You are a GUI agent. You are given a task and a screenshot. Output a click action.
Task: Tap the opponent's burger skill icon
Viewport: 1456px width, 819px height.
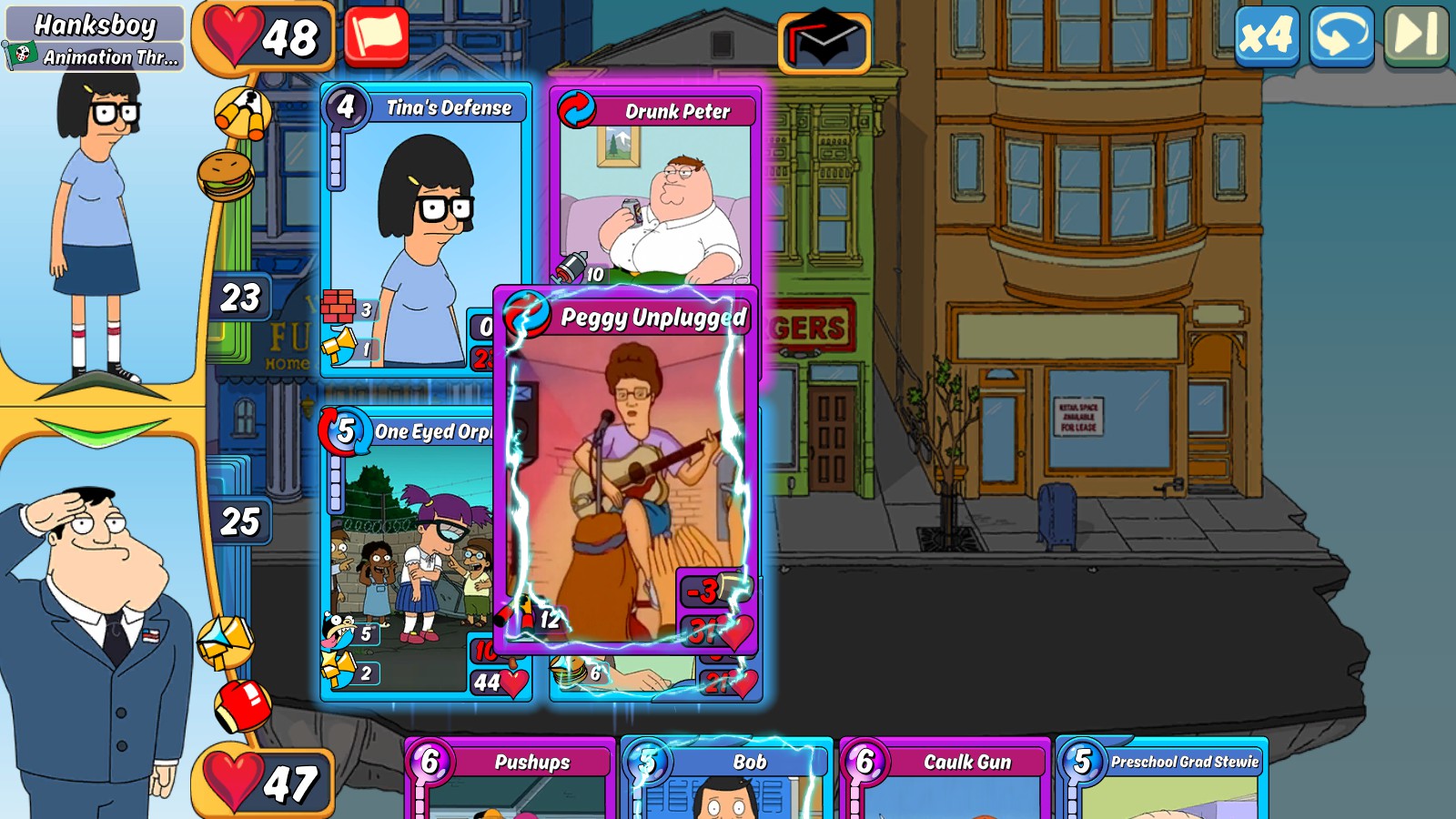click(226, 175)
